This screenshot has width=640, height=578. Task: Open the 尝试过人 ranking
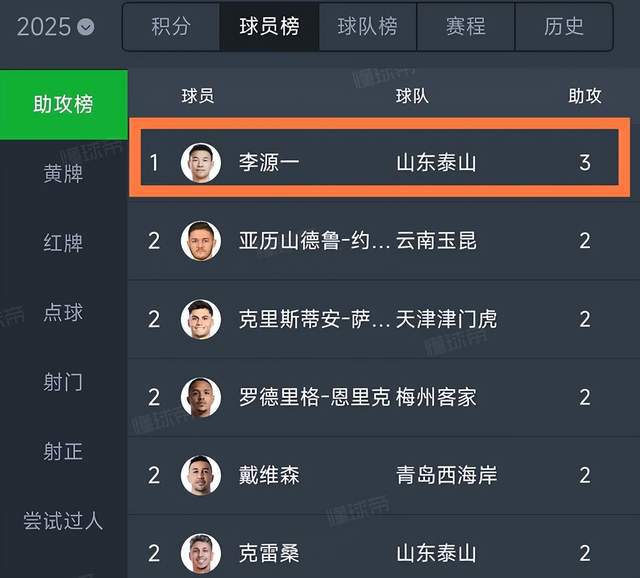[63, 521]
